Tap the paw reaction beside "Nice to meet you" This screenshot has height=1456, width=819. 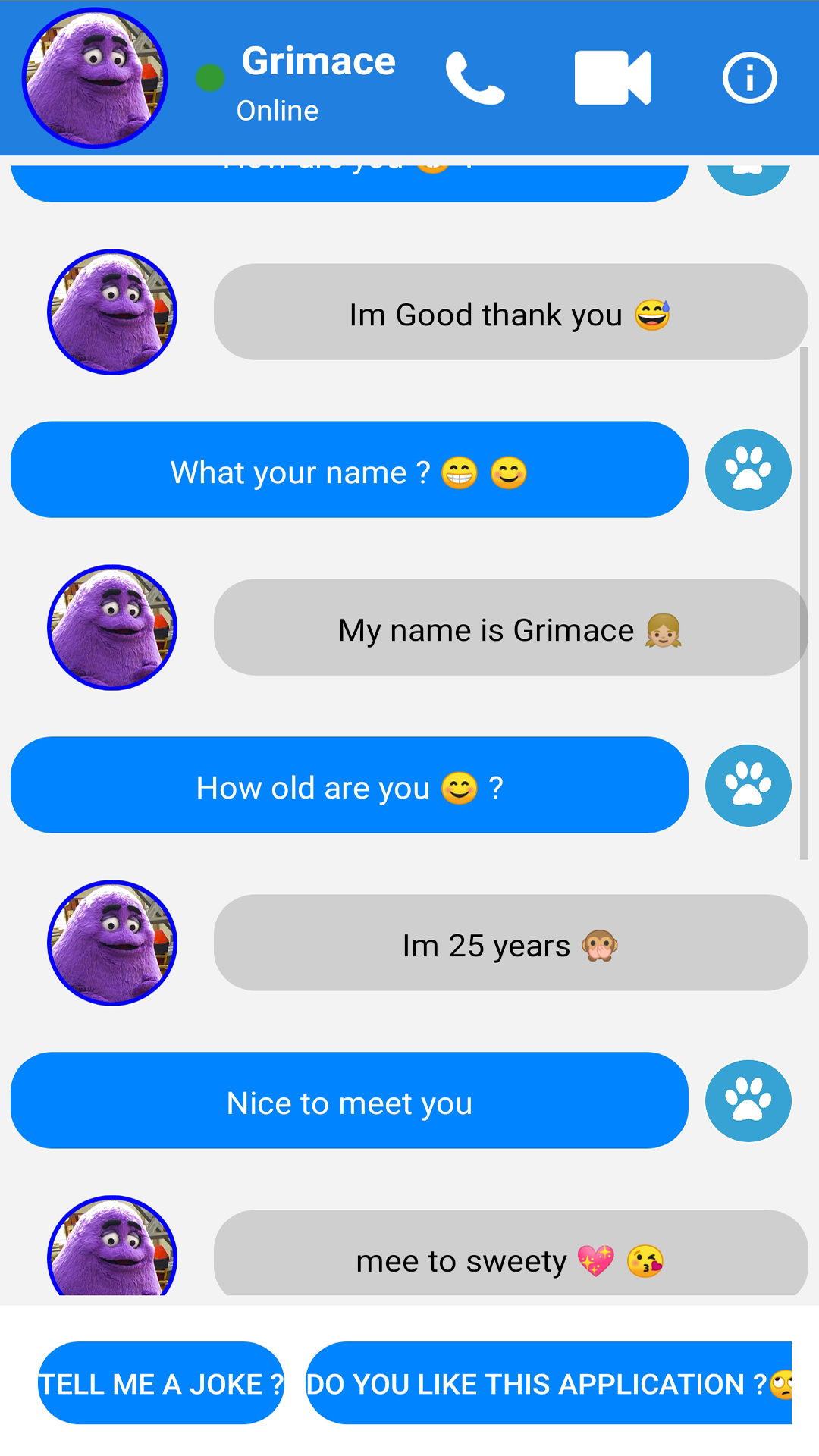click(748, 1101)
